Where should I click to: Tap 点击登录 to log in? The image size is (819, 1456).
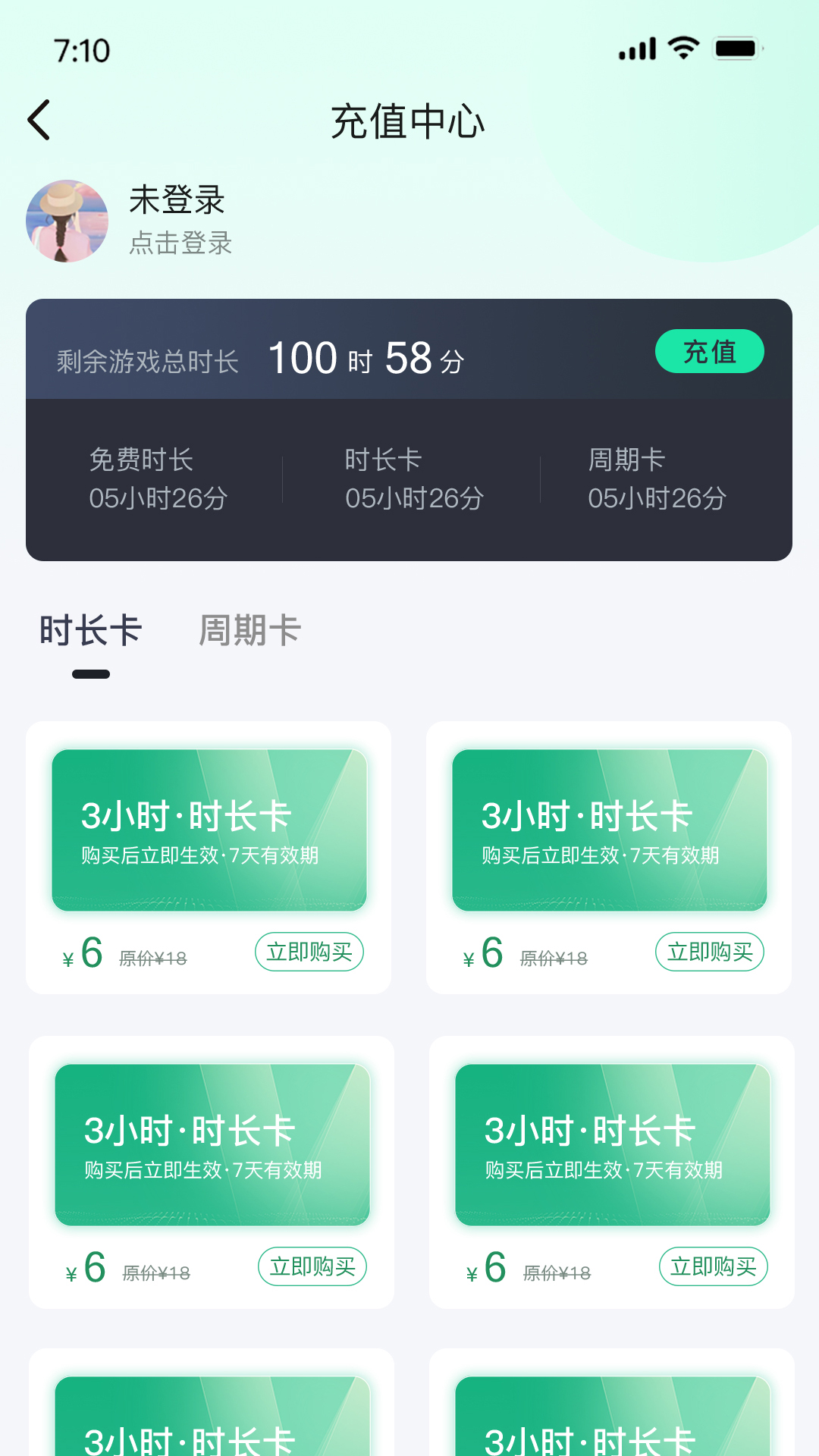tap(180, 244)
